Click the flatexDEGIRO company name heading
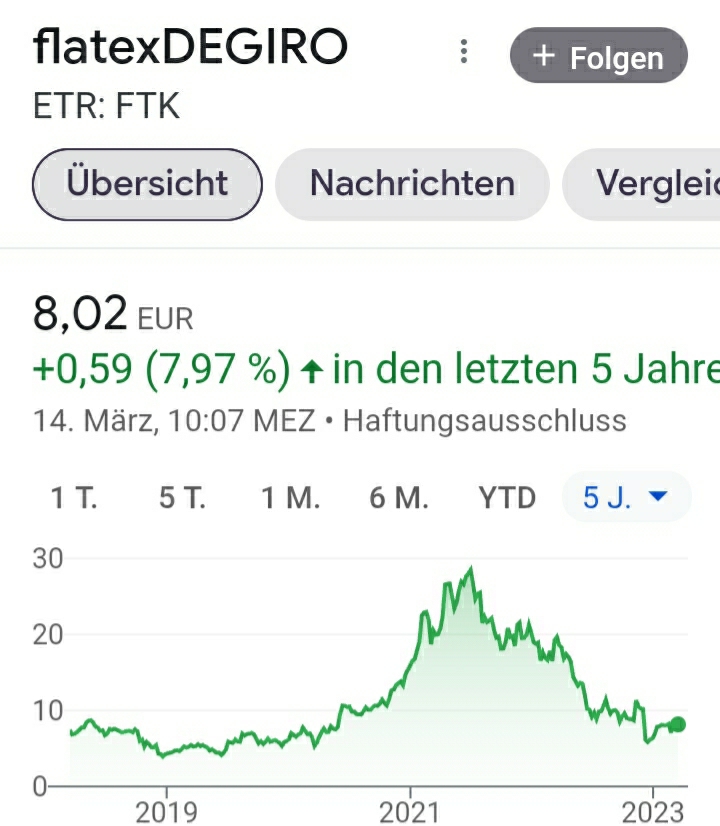 [x=188, y=47]
